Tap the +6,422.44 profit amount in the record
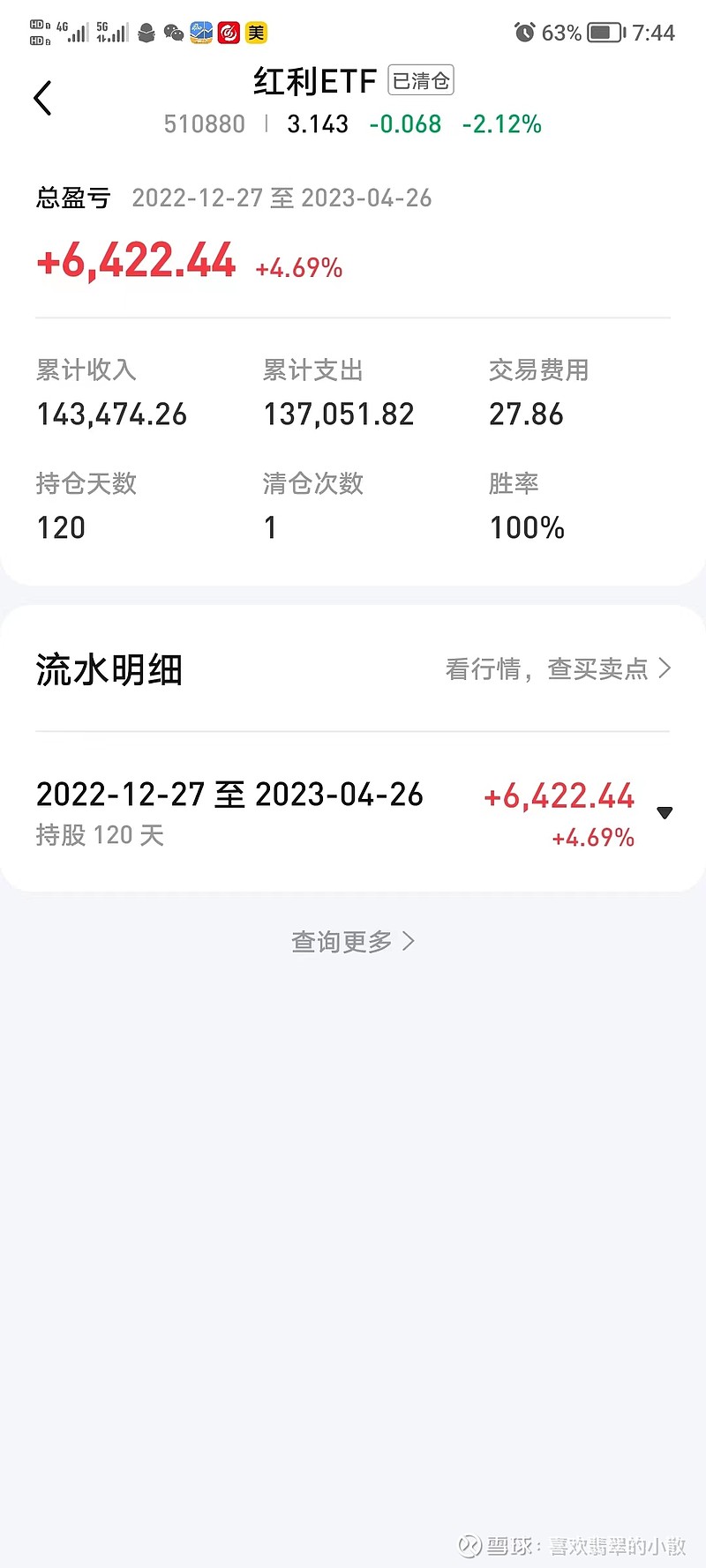Image resolution: width=706 pixels, height=1568 pixels. [x=558, y=795]
